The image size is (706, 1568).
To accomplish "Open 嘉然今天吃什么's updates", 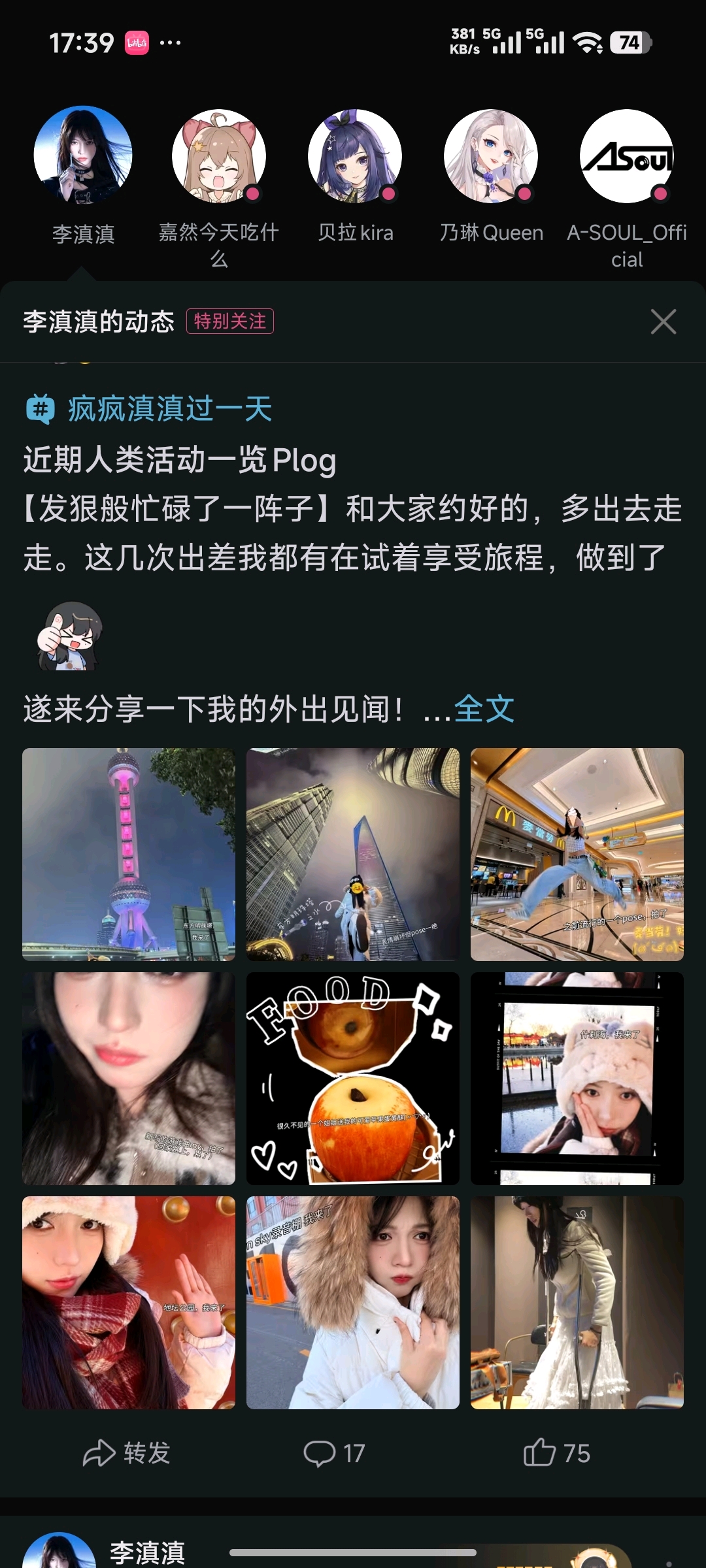I will 219,156.
